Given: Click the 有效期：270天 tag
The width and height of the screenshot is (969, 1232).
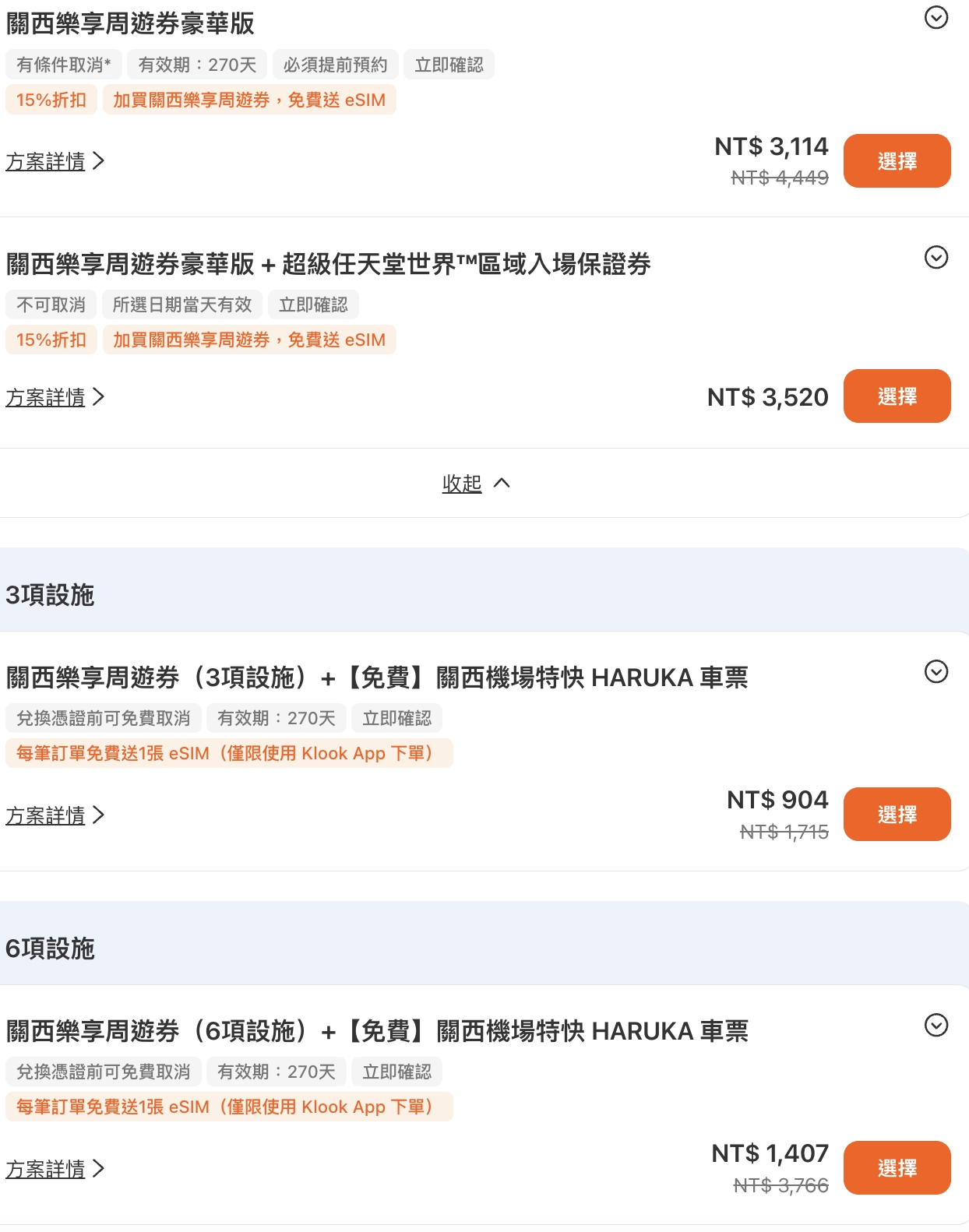Looking at the screenshot, I should tap(196, 65).
